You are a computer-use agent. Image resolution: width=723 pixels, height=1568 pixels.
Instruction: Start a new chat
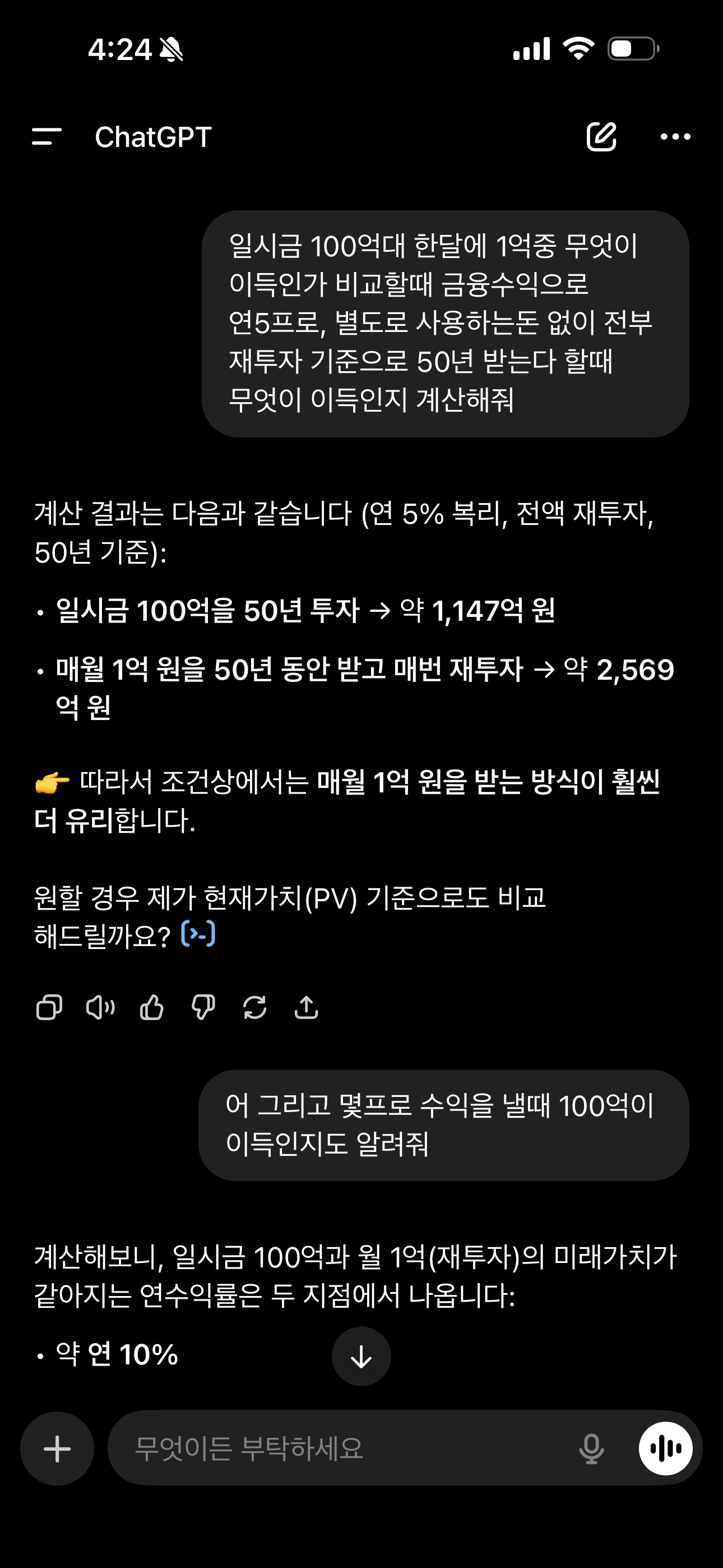[x=601, y=136]
